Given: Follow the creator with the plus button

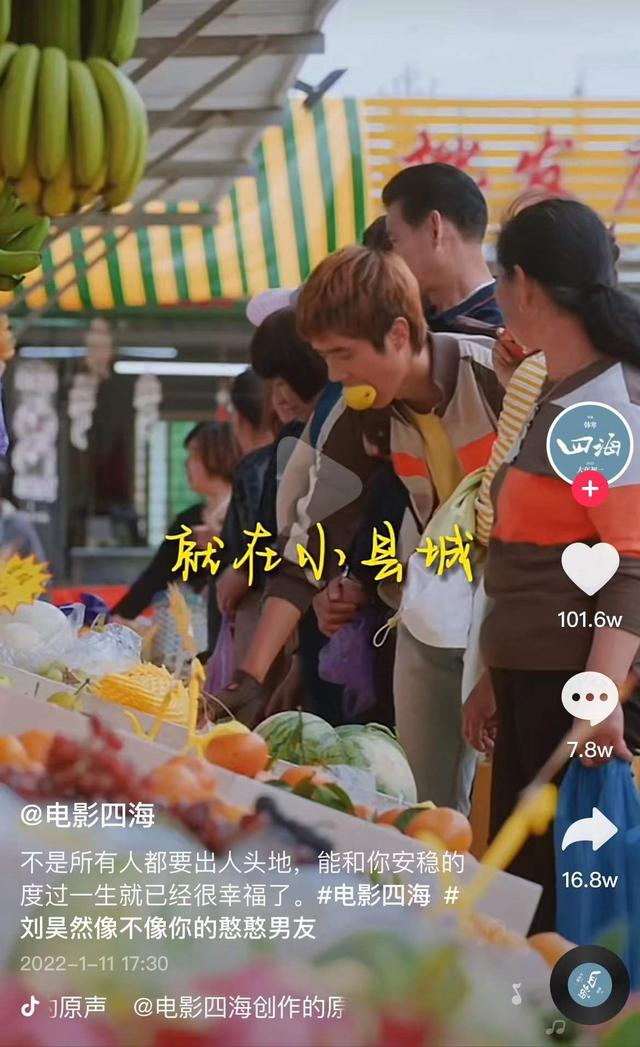Looking at the screenshot, I should click(589, 489).
